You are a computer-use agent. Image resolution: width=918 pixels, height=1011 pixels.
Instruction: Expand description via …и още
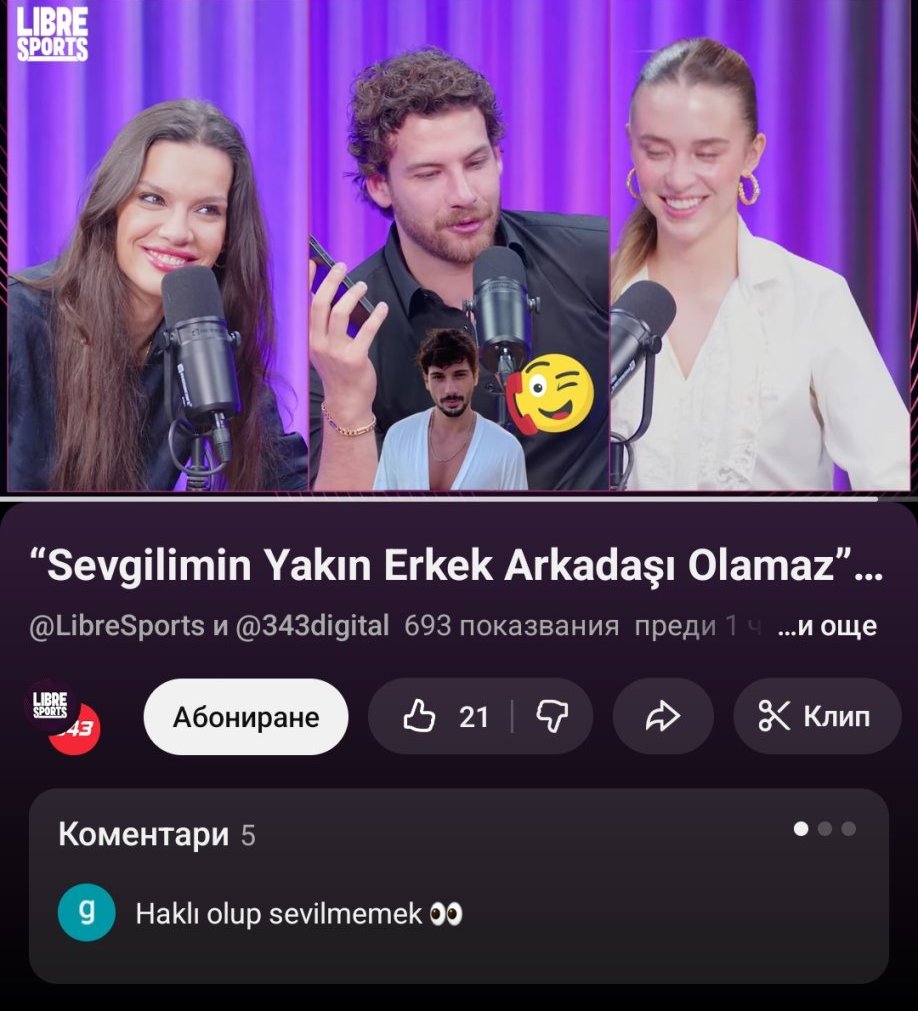tap(826, 627)
